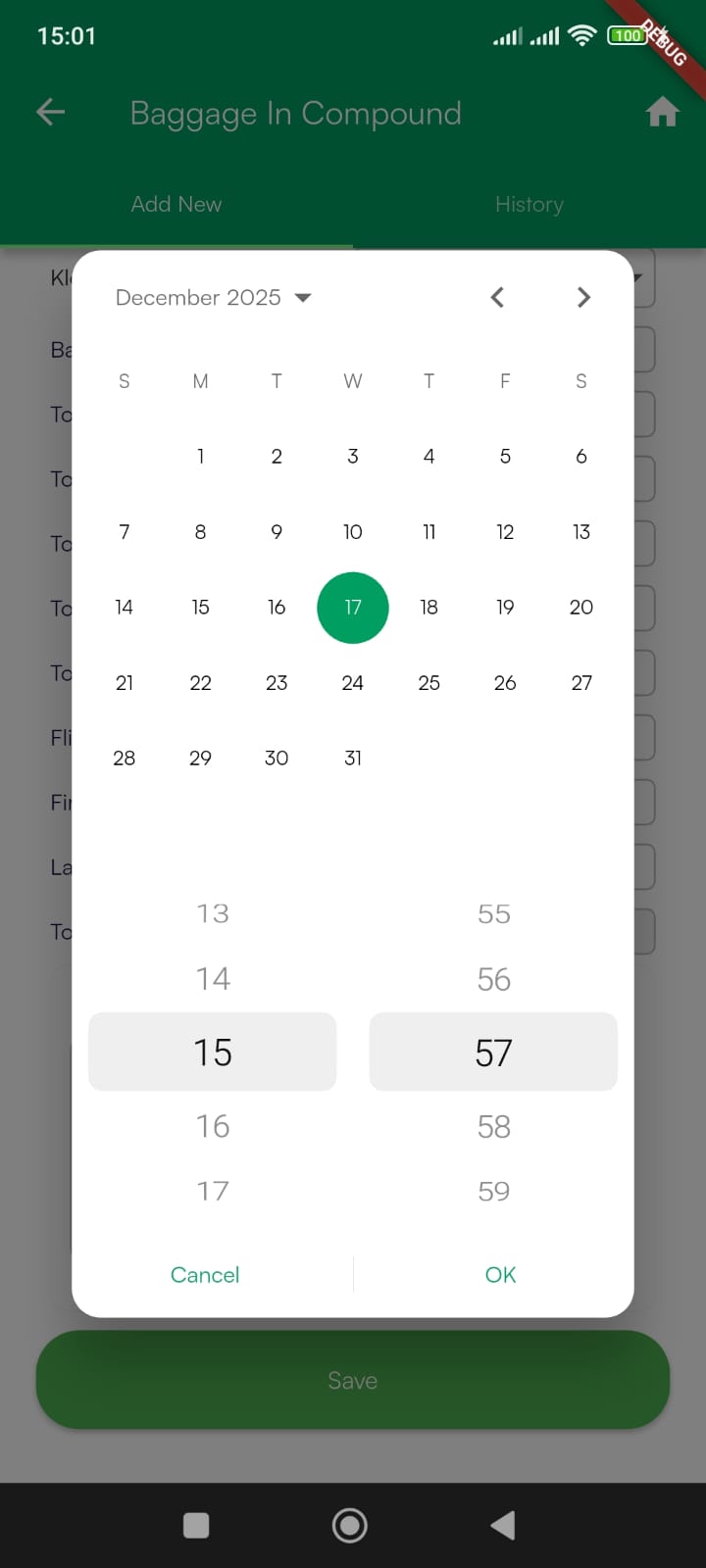The height and width of the screenshot is (1568, 706).
Task: Select December 18 on the calendar
Action: tap(429, 608)
